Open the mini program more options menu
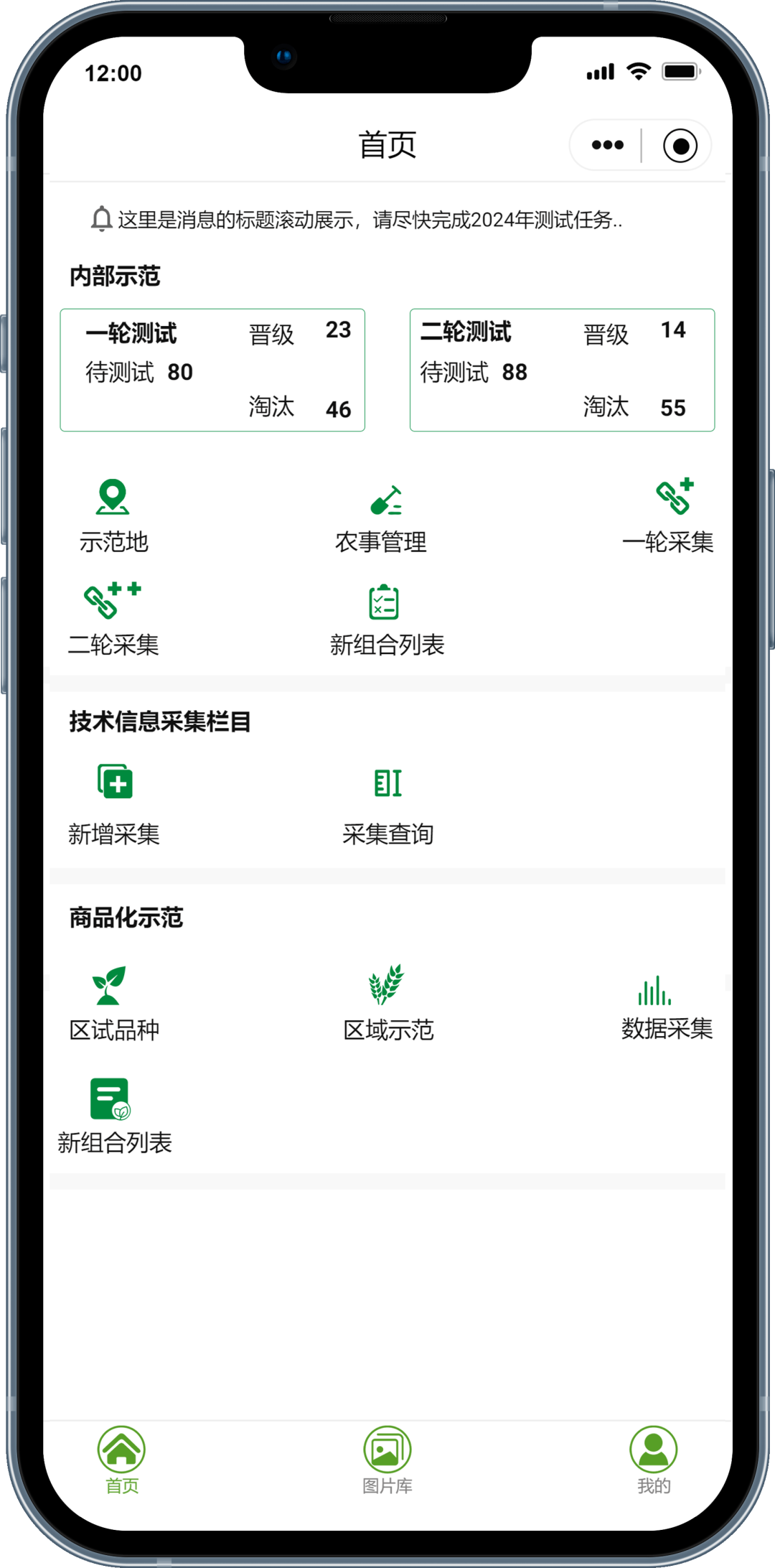Viewport: 775px width, 1568px height. coord(607,146)
